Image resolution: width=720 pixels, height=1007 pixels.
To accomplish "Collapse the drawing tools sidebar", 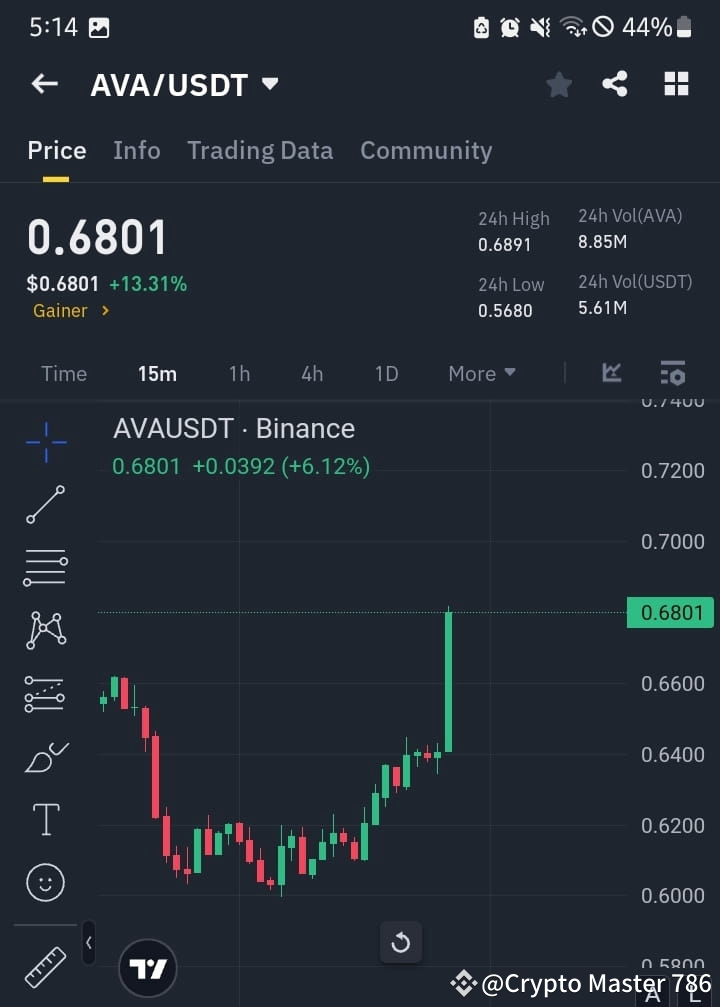I will coord(88,942).
